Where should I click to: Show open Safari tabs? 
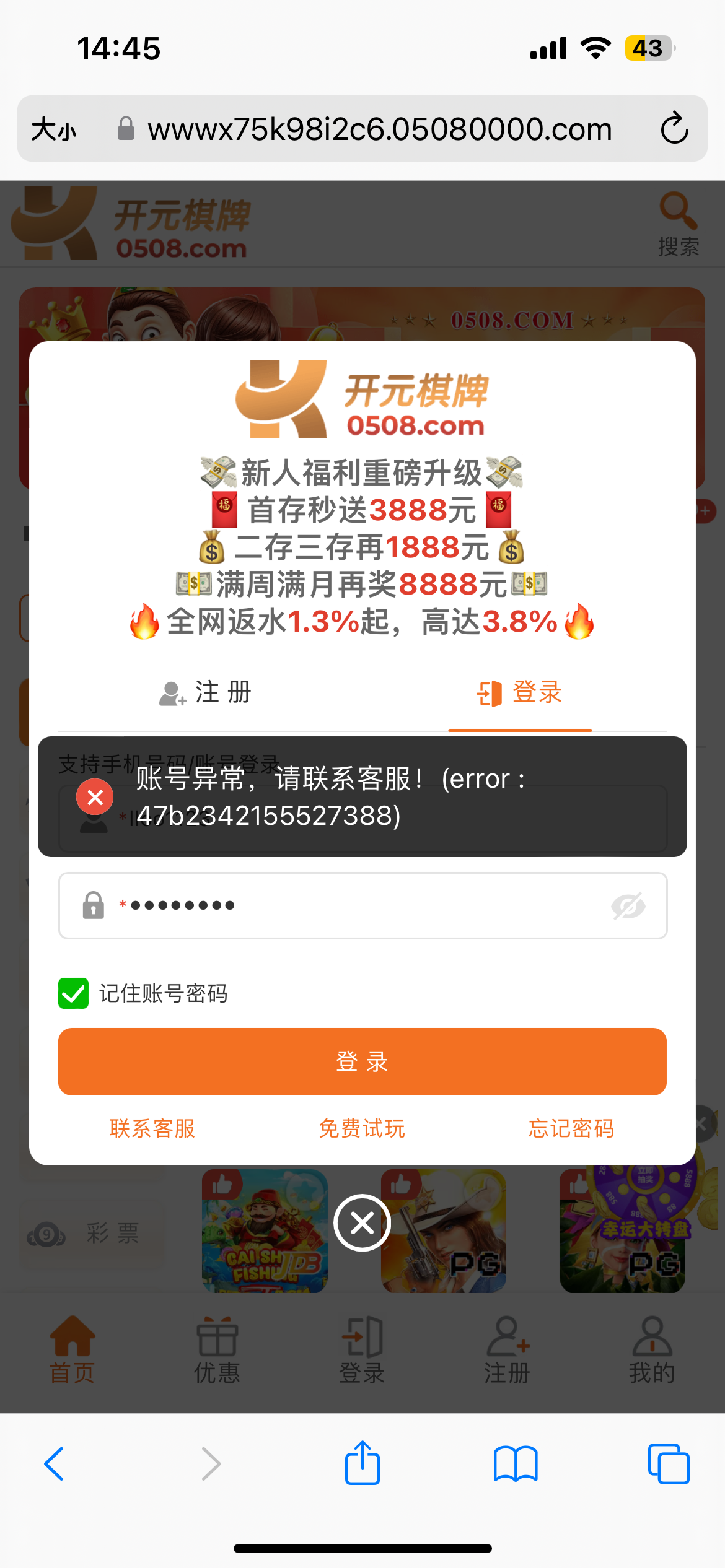tap(668, 1464)
